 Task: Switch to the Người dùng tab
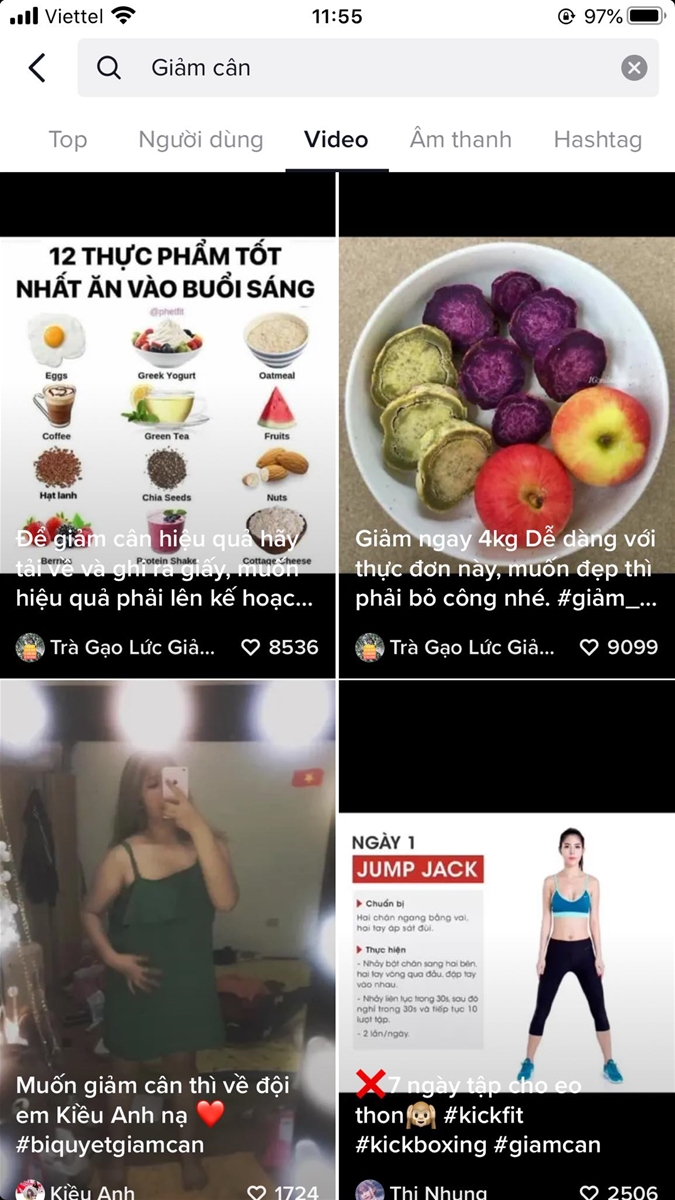[200, 140]
